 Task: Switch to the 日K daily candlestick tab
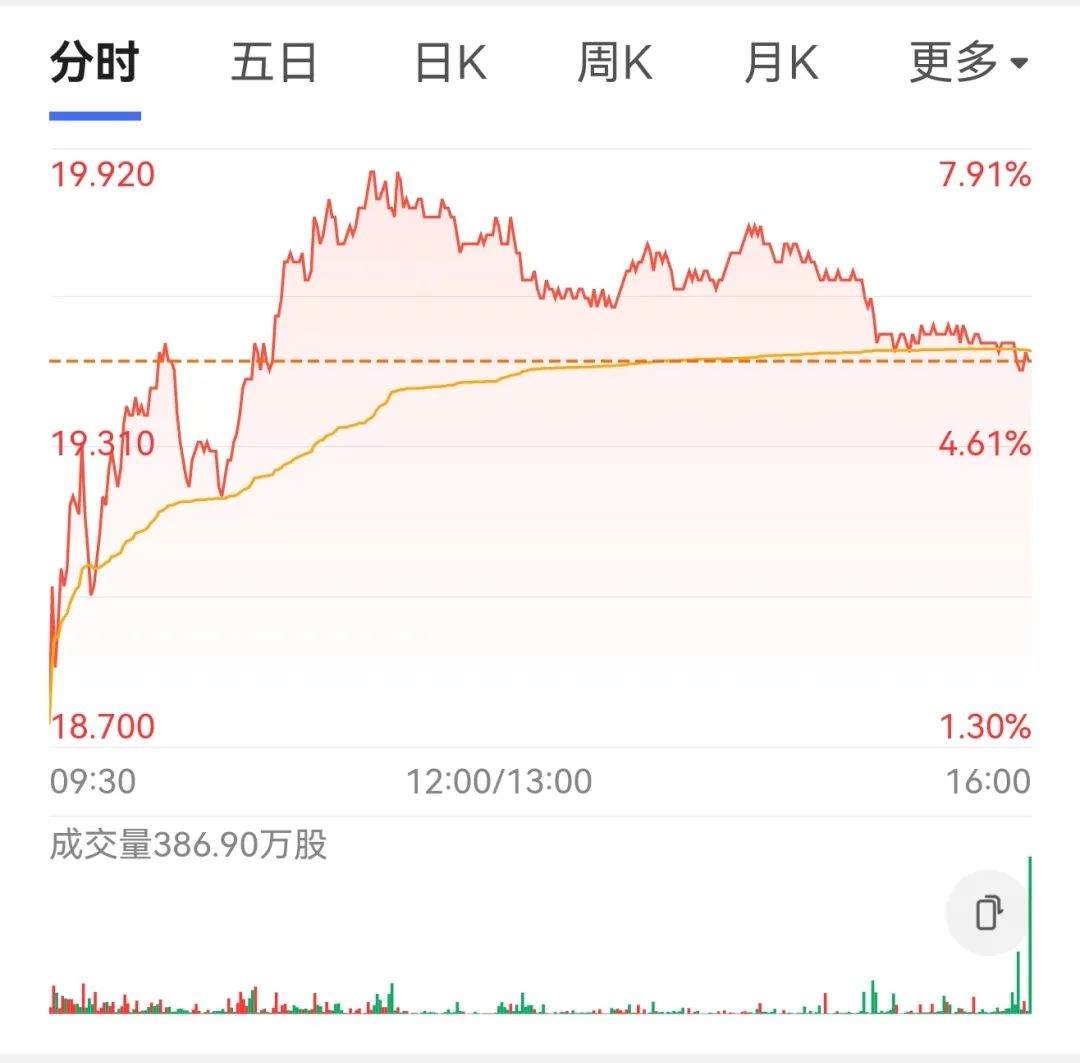(x=450, y=64)
